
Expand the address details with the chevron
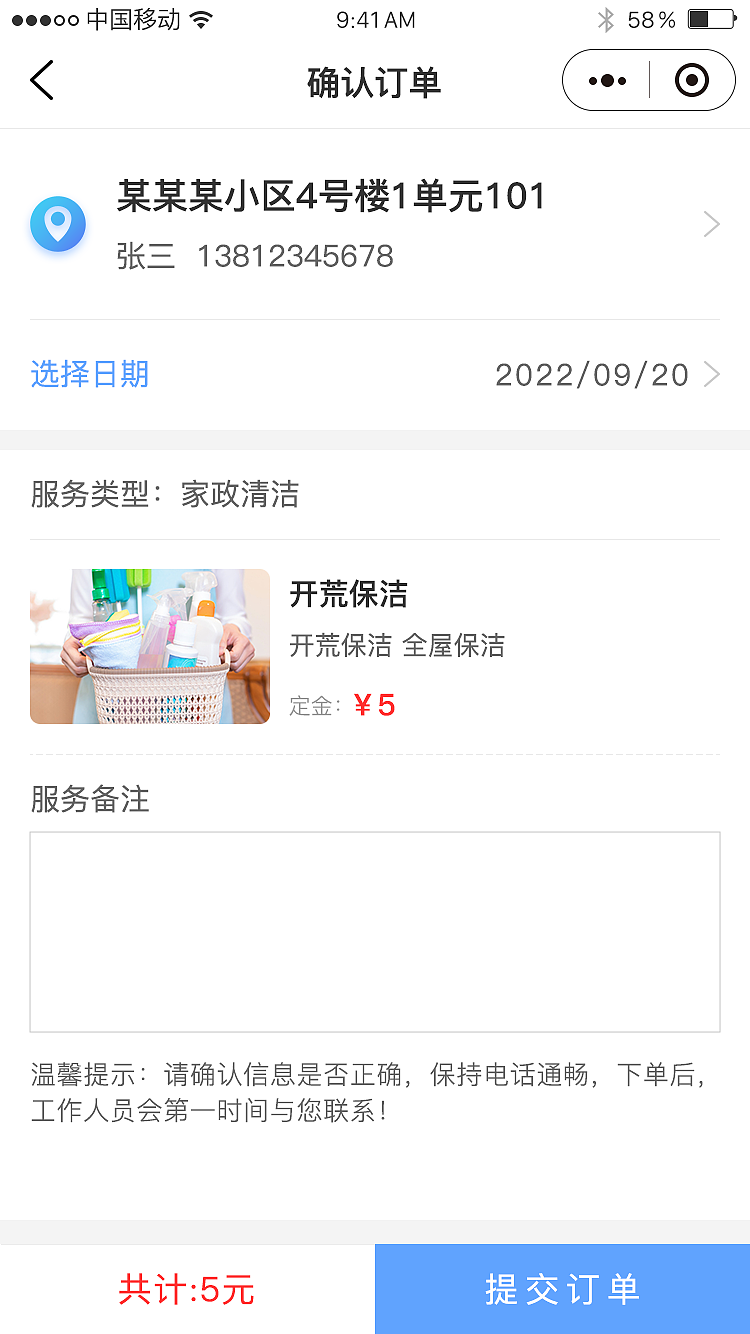(x=710, y=224)
